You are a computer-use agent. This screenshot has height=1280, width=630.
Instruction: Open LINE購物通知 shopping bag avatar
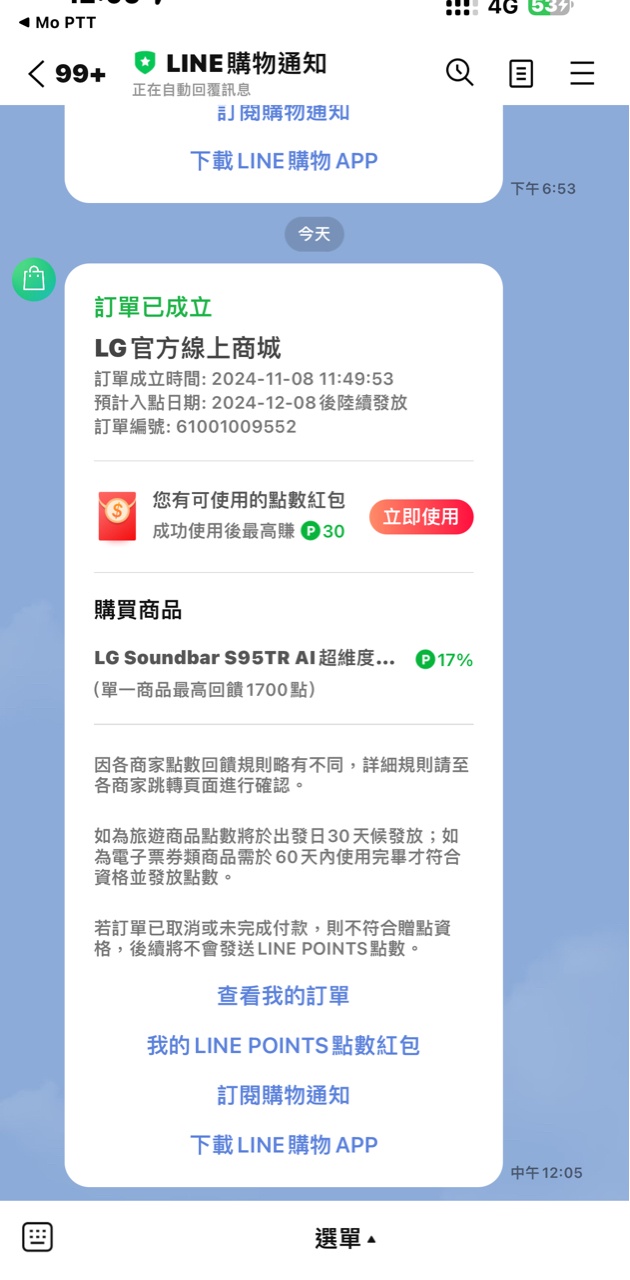click(x=34, y=279)
